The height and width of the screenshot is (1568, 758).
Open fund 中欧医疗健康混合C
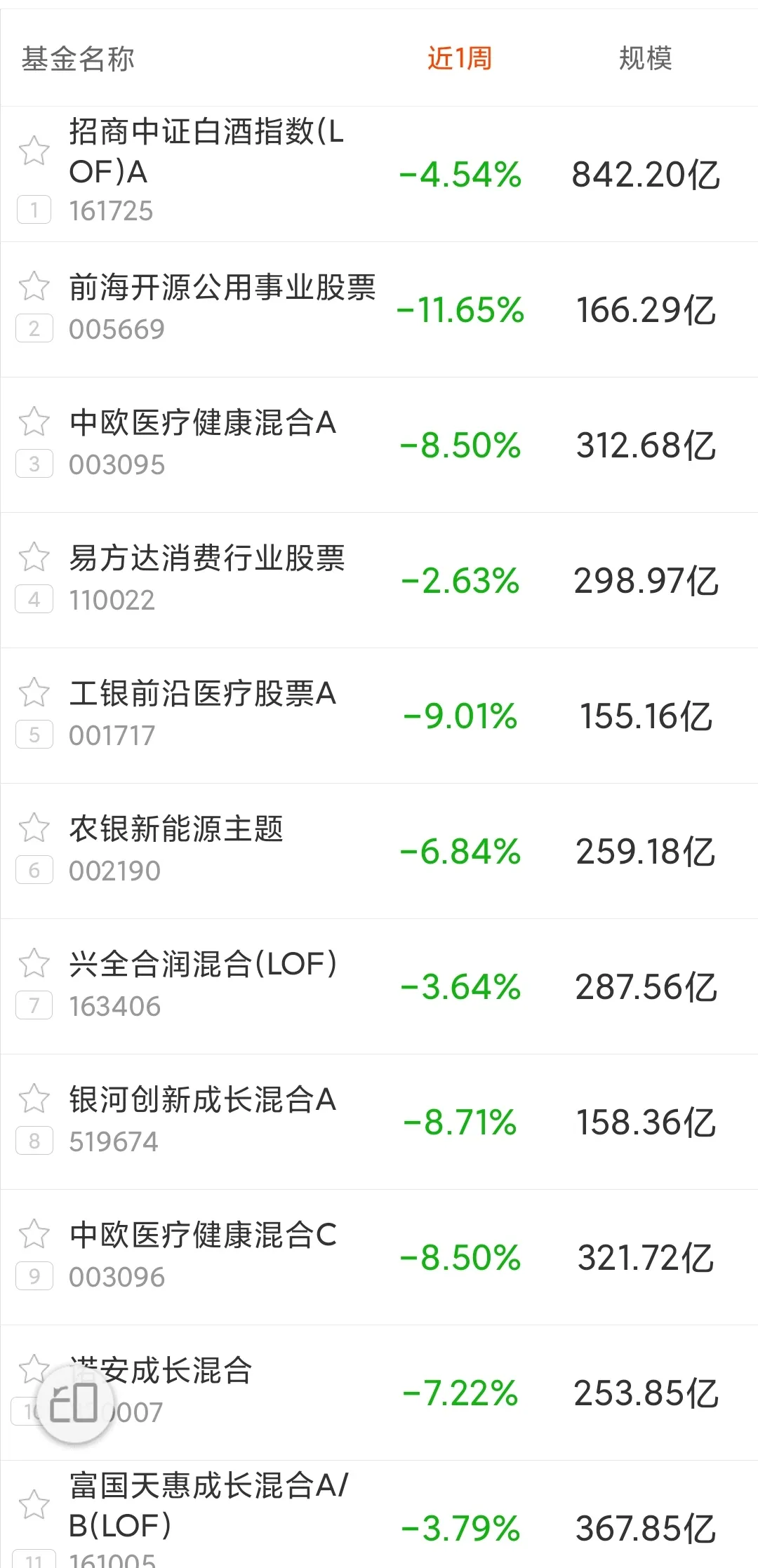[379, 1257]
